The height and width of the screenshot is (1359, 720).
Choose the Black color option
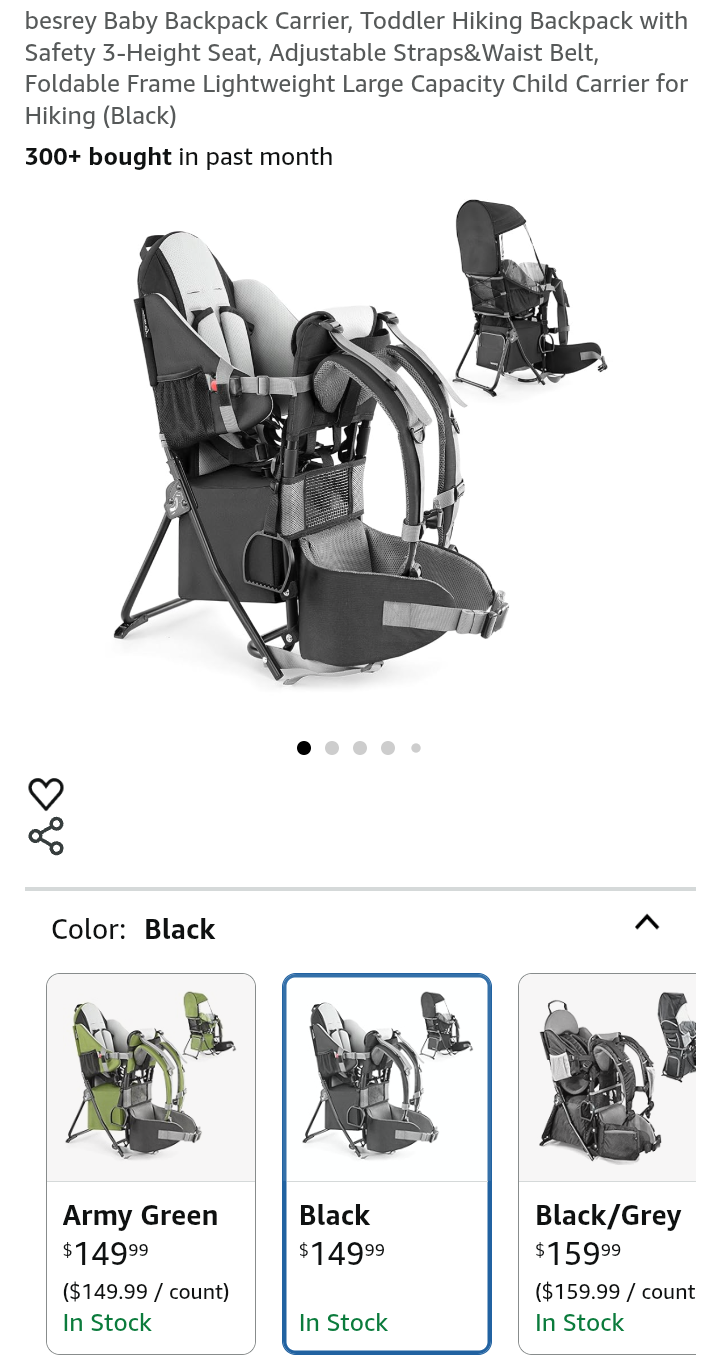coord(387,1163)
